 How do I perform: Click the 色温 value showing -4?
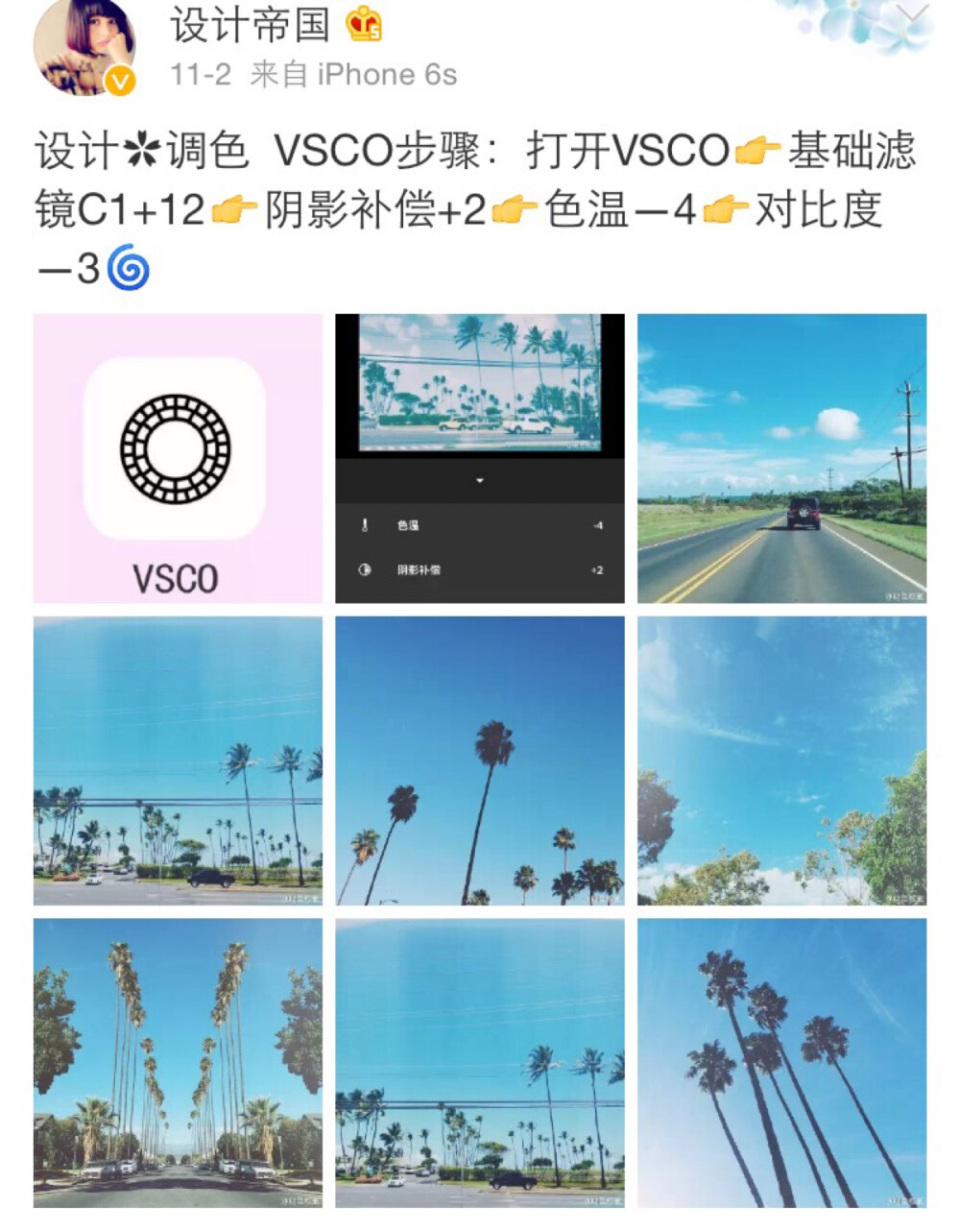tap(598, 525)
